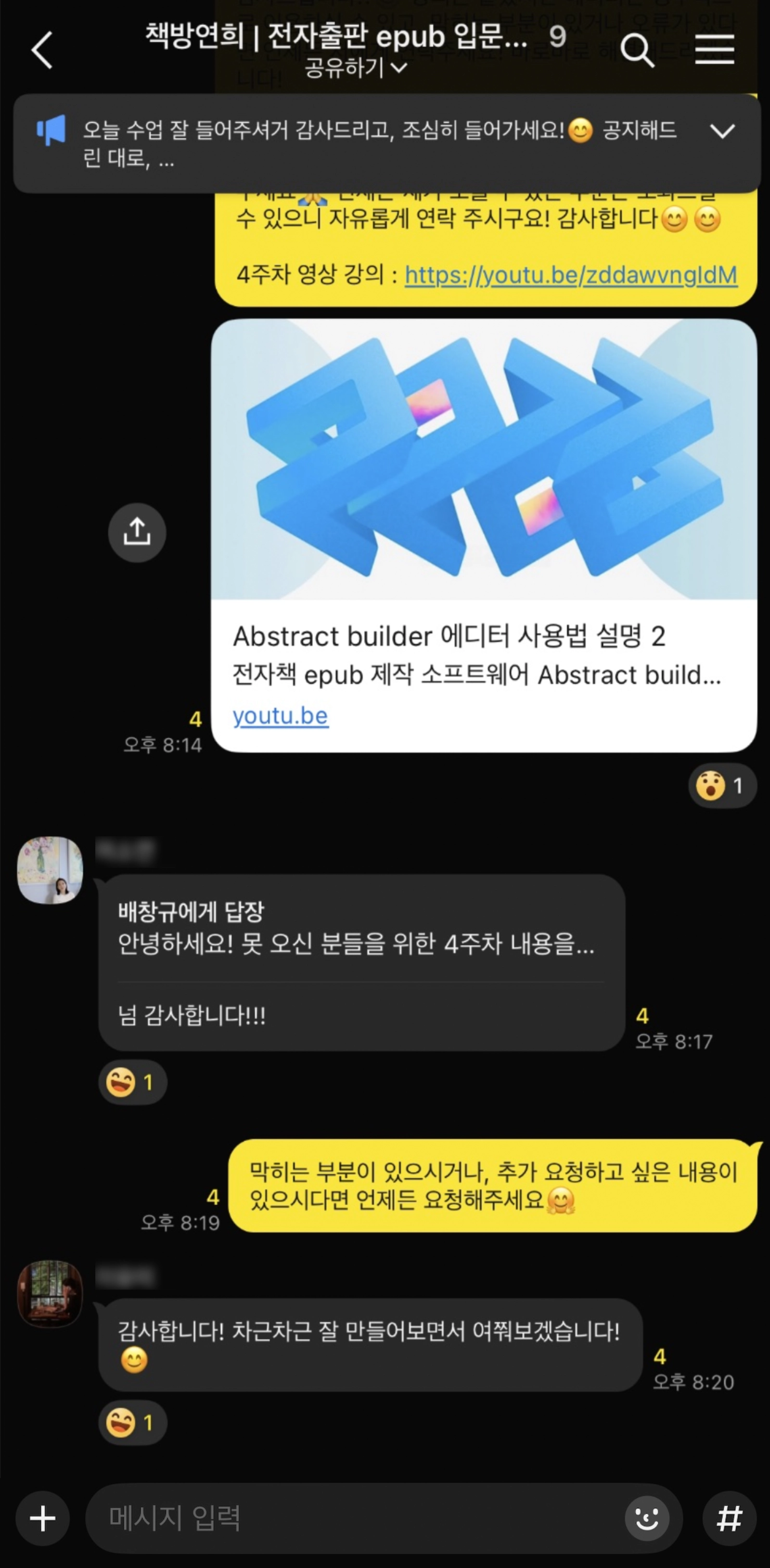Open the hashtag search button
The height and width of the screenshot is (1568, 770).
[x=729, y=1518]
